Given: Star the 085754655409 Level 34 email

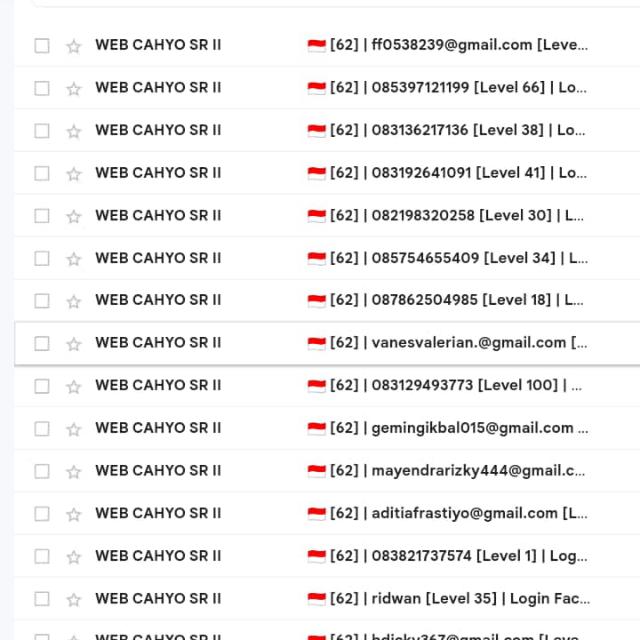Looking at the screenshot, I should coord(73,259).
